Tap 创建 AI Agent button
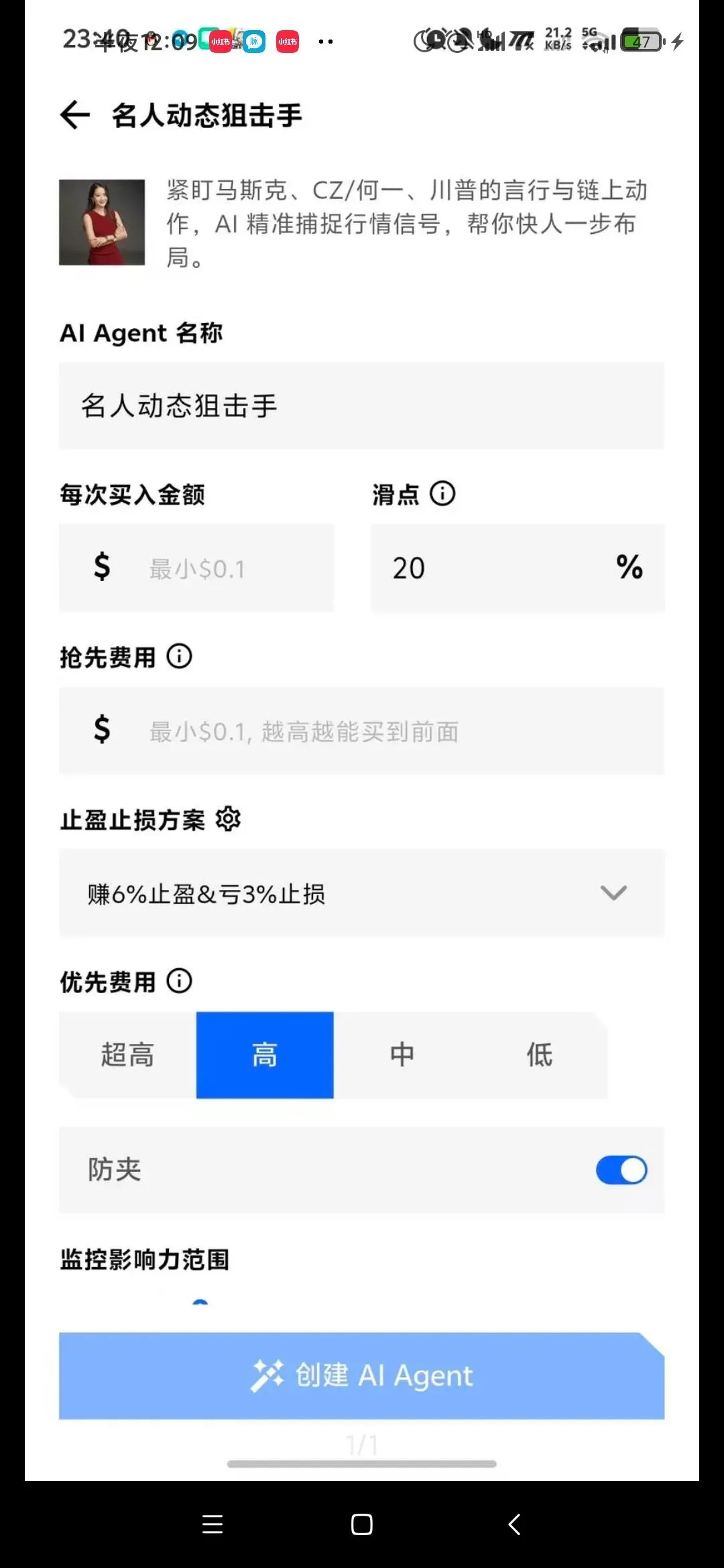Viewport: 724px width, 1568px height. point(361,1376)
